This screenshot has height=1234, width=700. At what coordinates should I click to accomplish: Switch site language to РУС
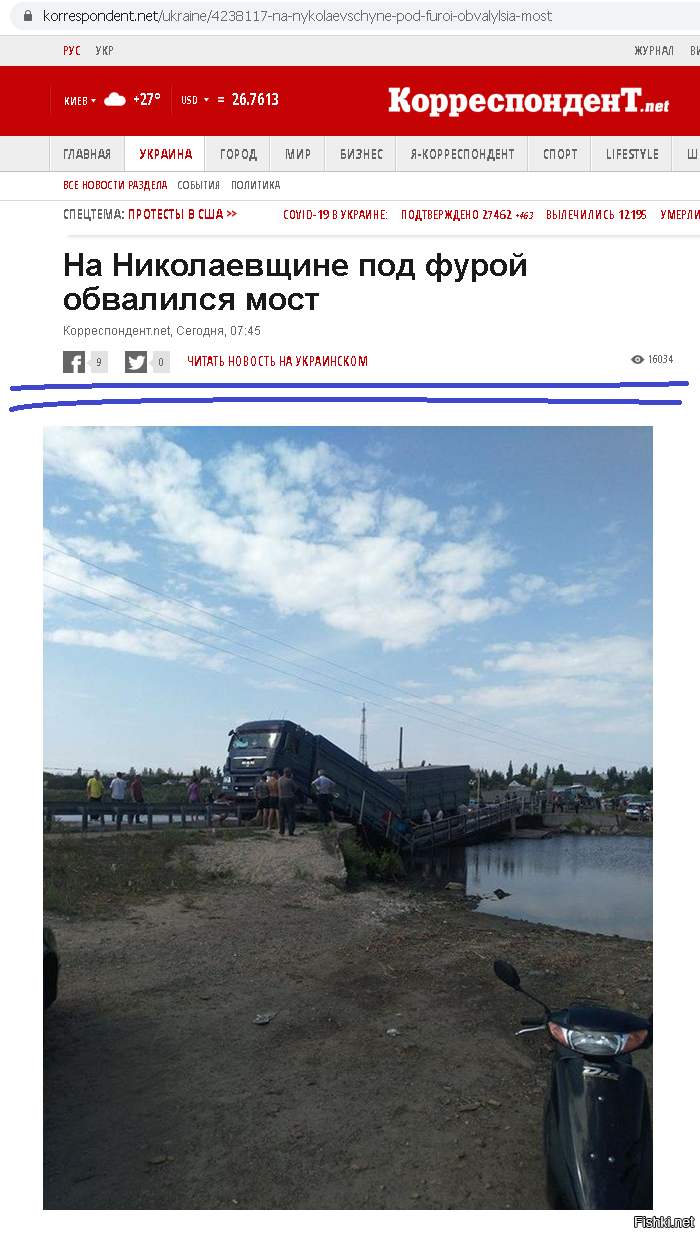72,50
